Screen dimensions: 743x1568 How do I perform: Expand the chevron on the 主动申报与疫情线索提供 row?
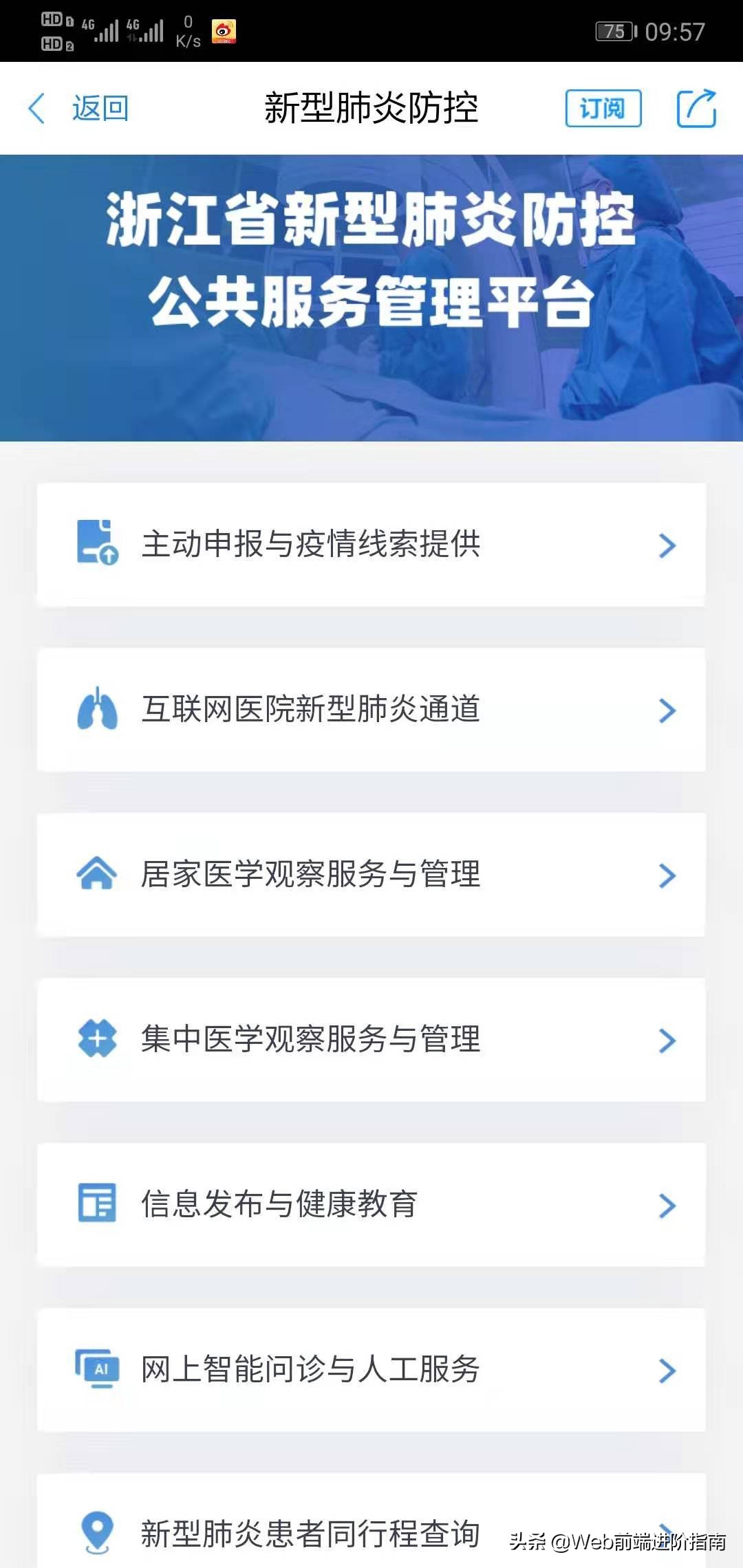665,545
